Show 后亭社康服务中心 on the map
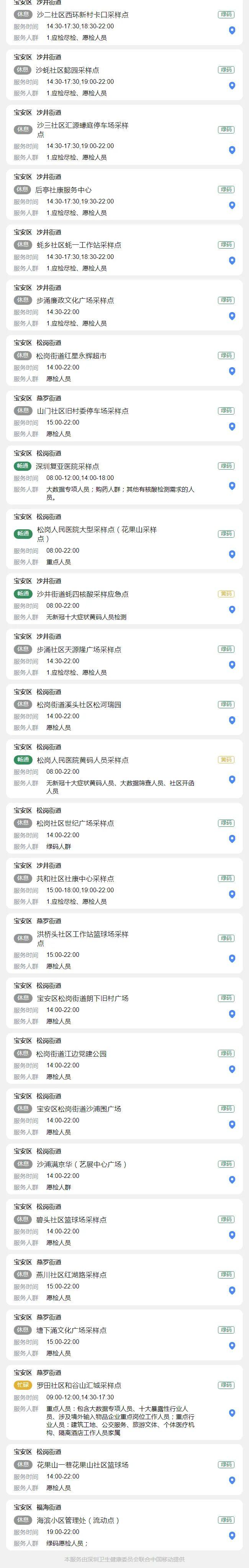Image resolution: width=249 pixels, height=1568 pixels. pyautogui.click(x=232, y=205)
